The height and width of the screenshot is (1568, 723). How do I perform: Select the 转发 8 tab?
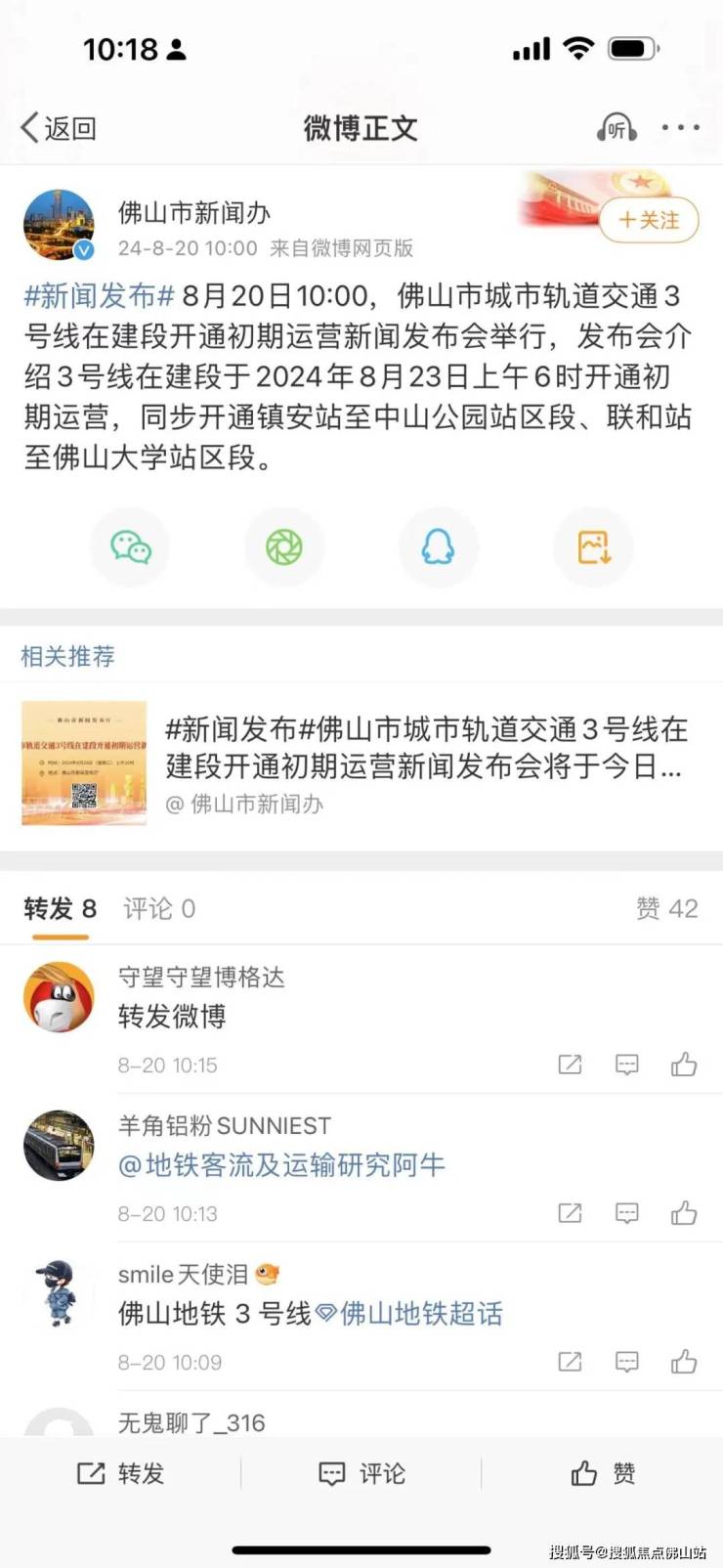[x=60, y=909]
